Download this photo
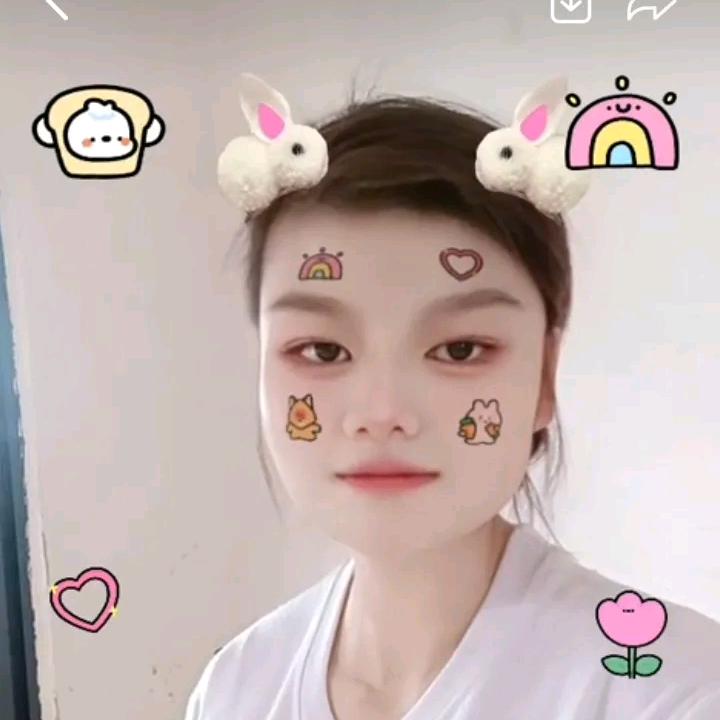 coord(571,8)
